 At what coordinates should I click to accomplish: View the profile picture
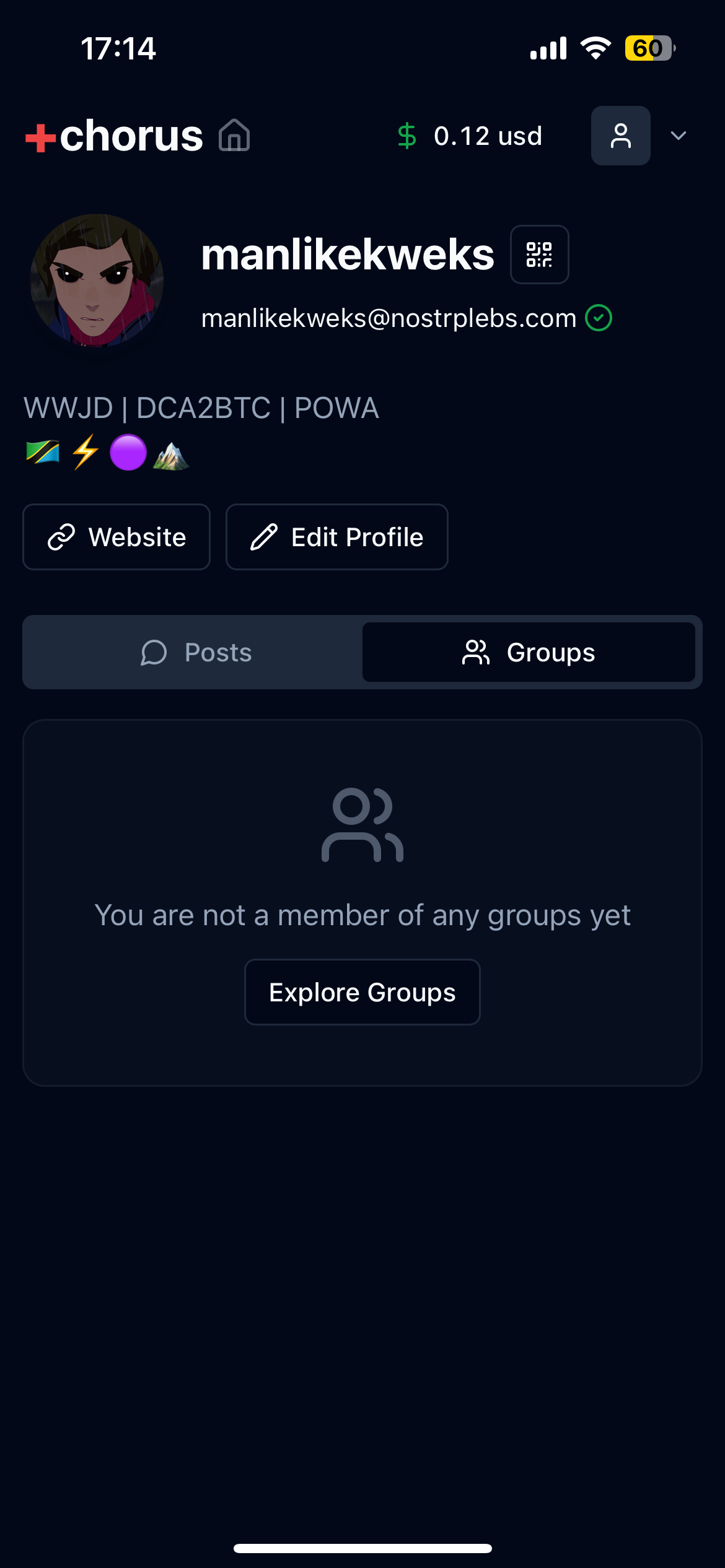[97, 281]
